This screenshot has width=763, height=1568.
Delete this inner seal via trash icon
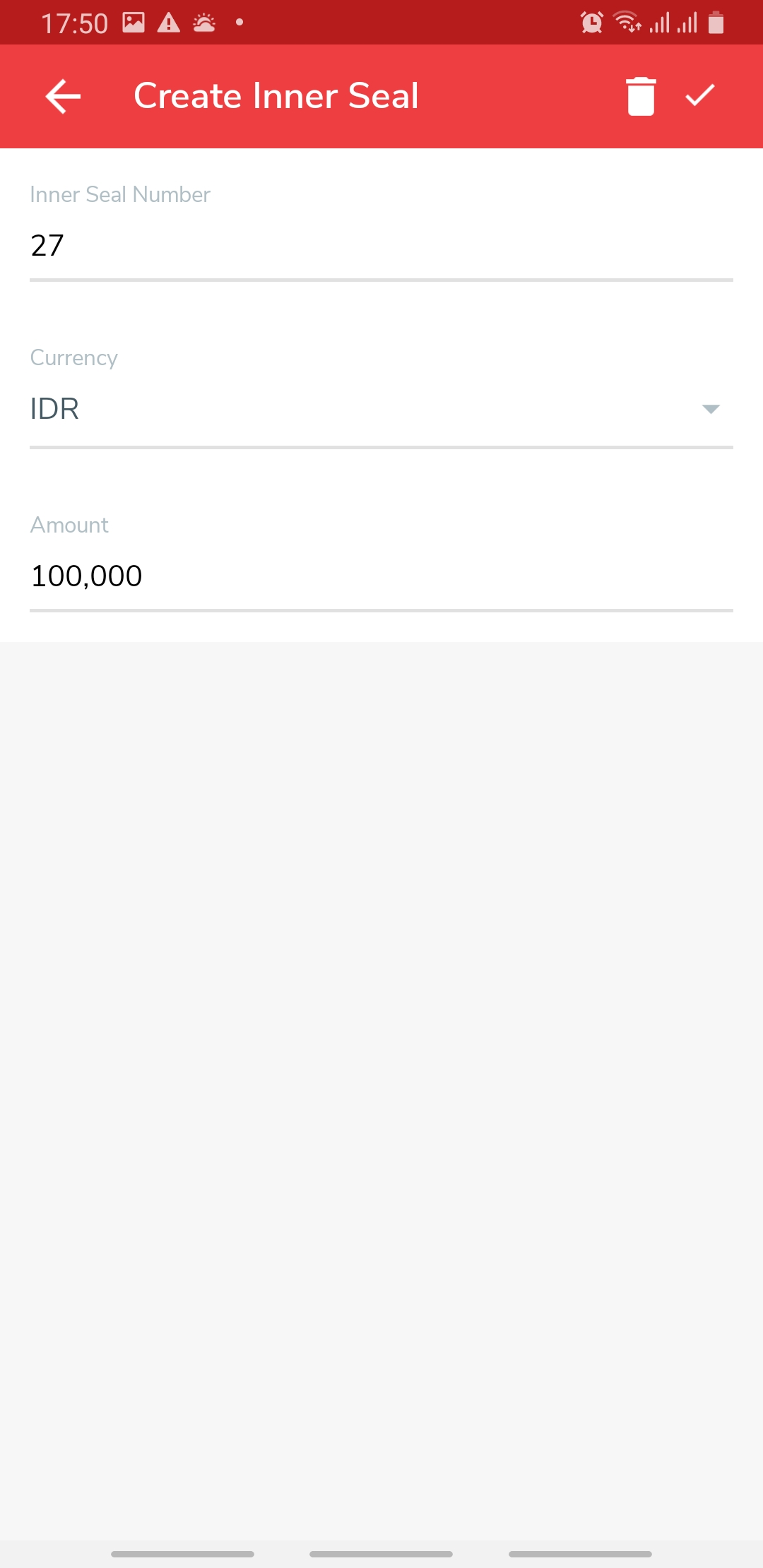[x=641, y=96]
